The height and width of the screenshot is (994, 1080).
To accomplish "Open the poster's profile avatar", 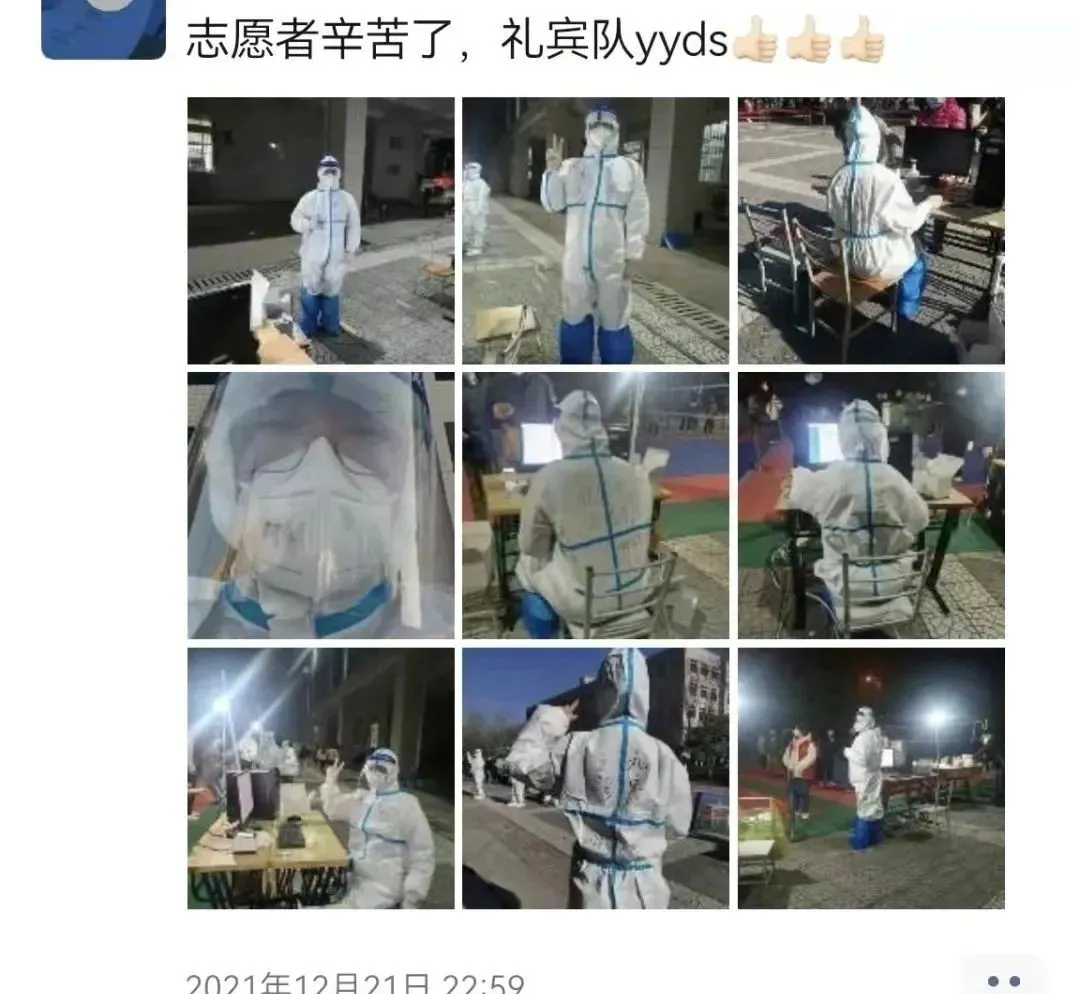I will [x=103, y=28].
